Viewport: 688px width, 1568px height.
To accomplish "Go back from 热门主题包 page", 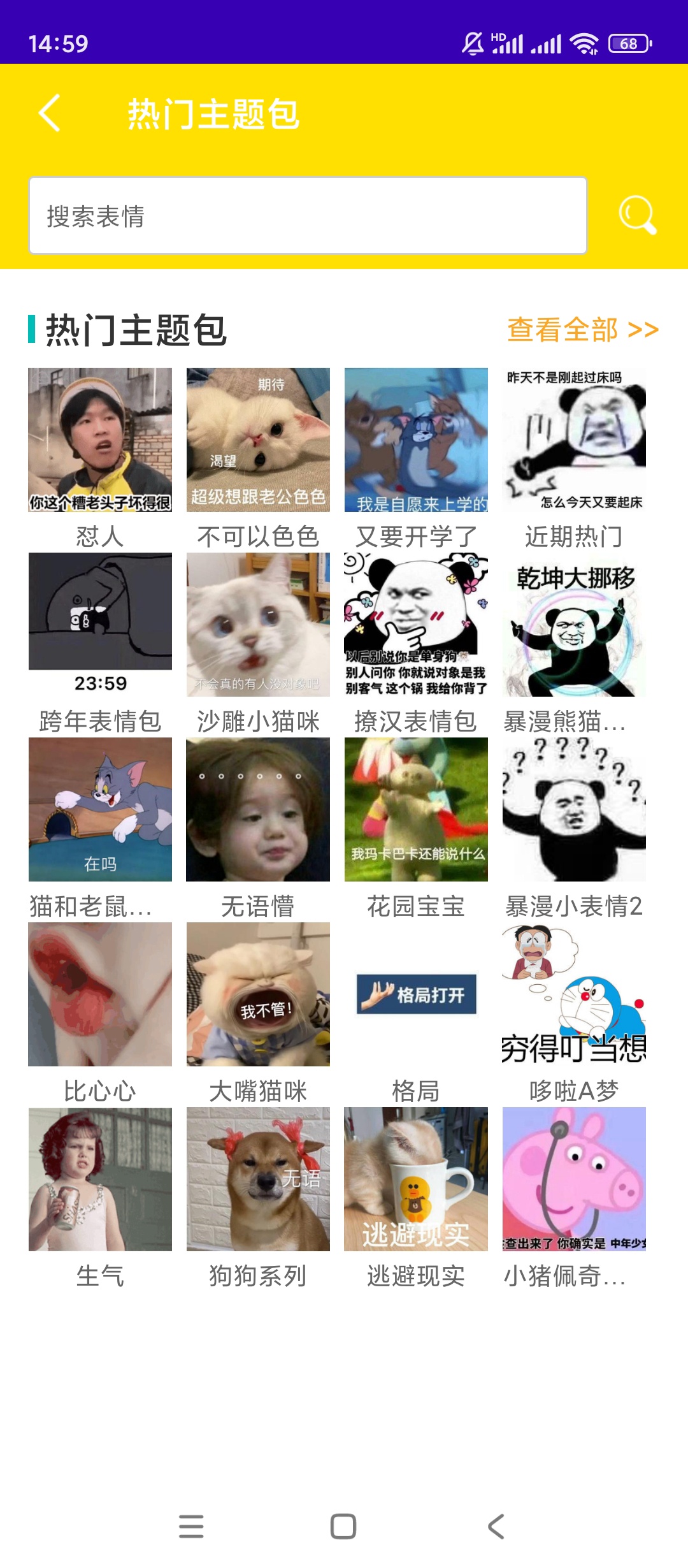I will pyautogui.click(x=50, y=113).
